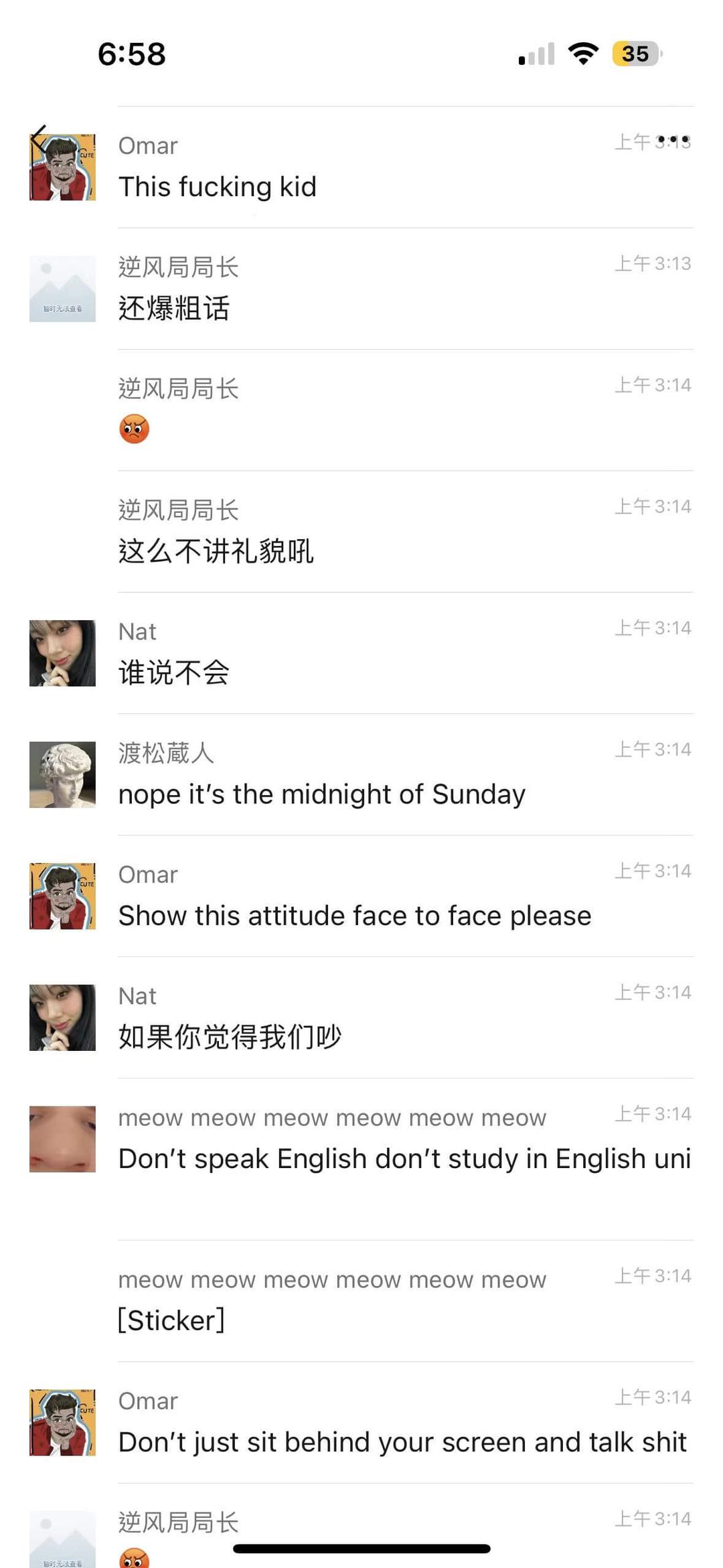Open Nat's message "谁说不会"
723x1568 pixels.
tap(361, 653)
